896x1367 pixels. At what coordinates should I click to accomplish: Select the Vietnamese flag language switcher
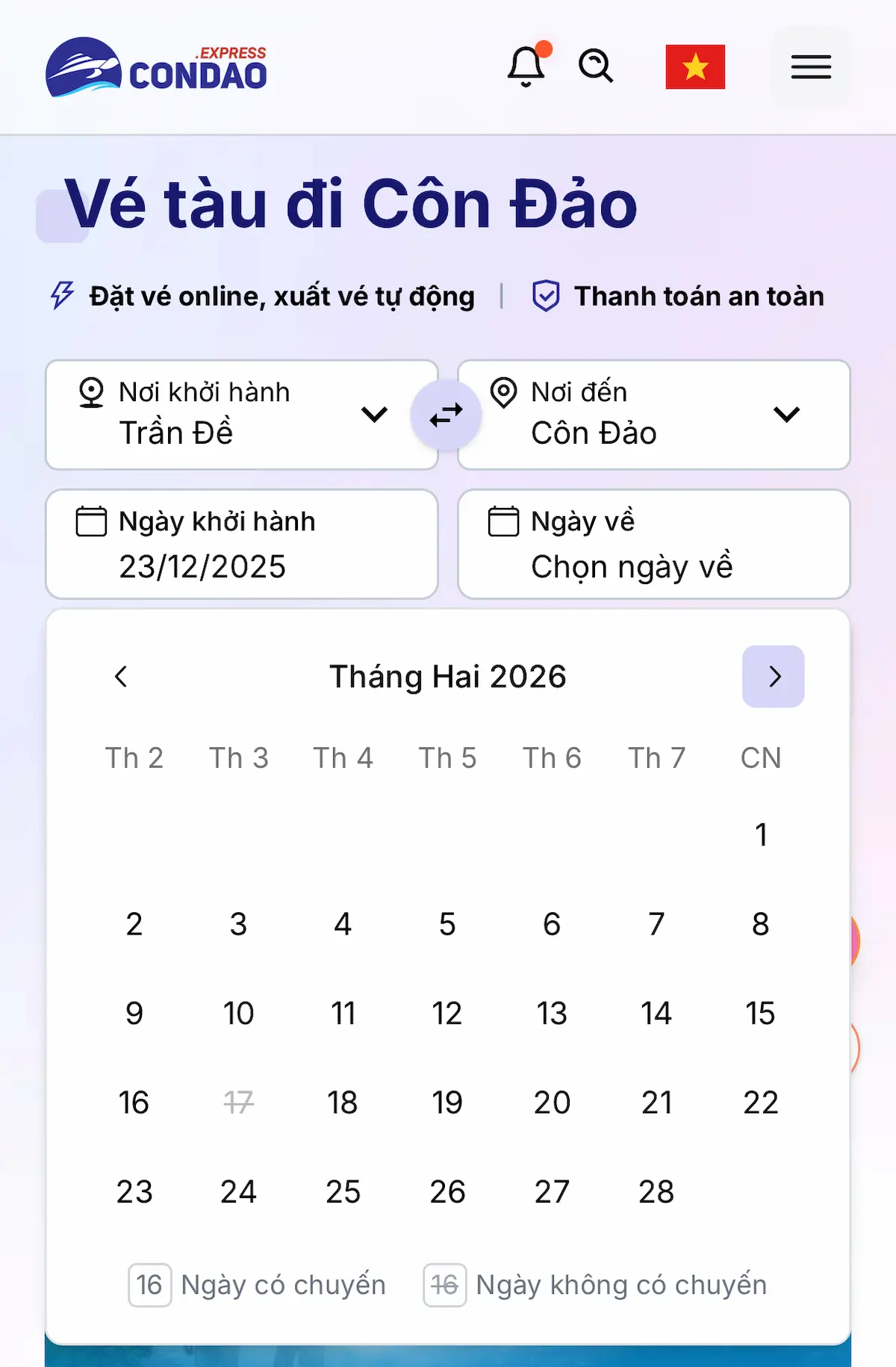tap(695, 66)
